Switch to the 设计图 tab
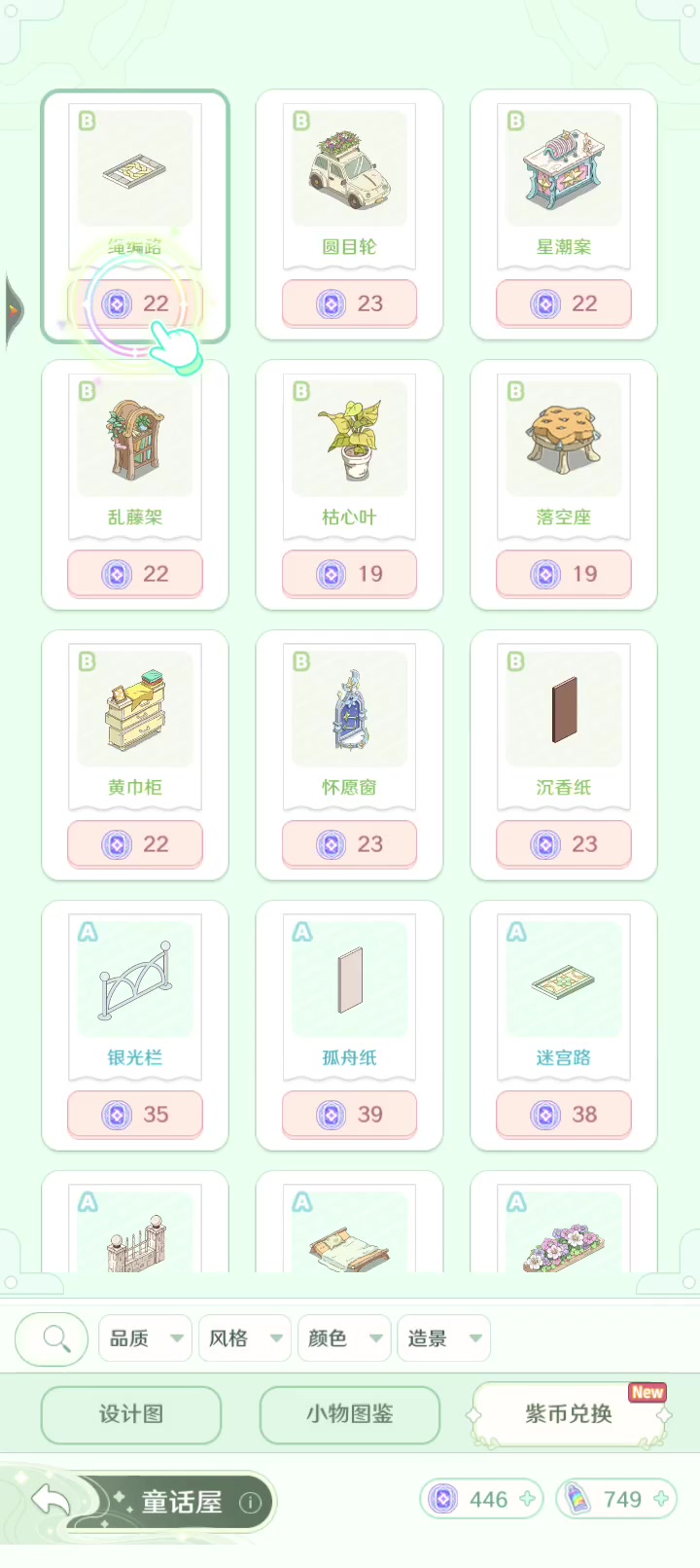Screen dimensions: 700x1568 tap(131, 1414)
